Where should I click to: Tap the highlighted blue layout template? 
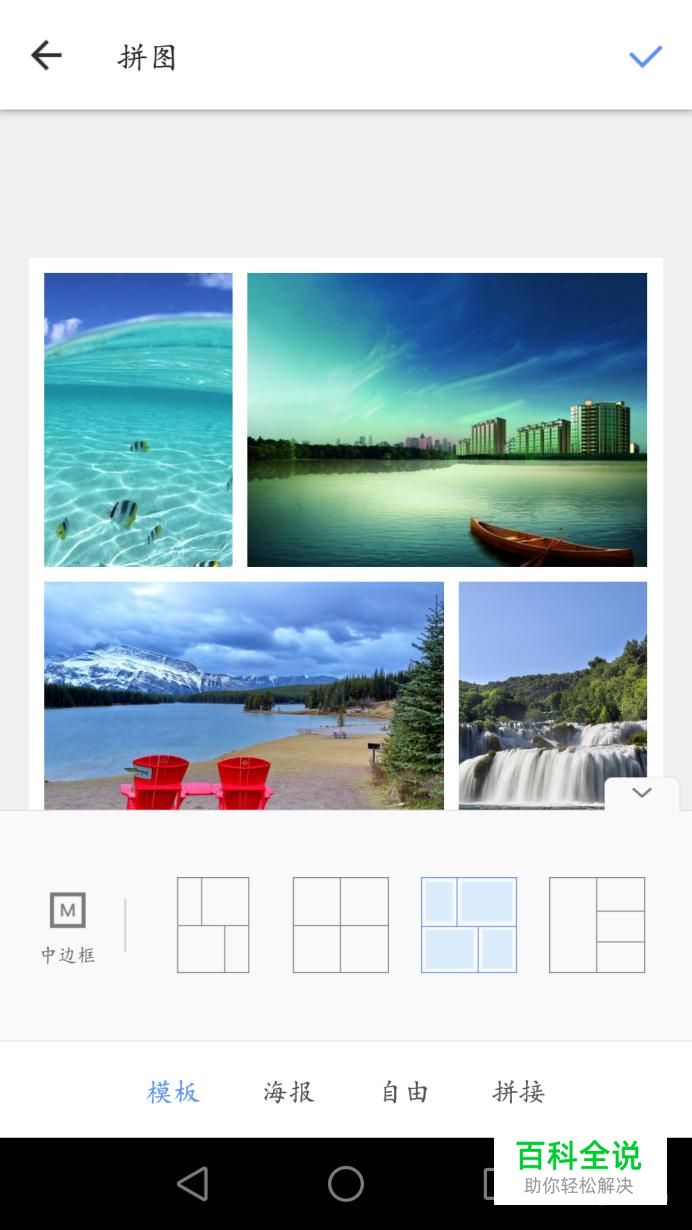click(469, 925)
